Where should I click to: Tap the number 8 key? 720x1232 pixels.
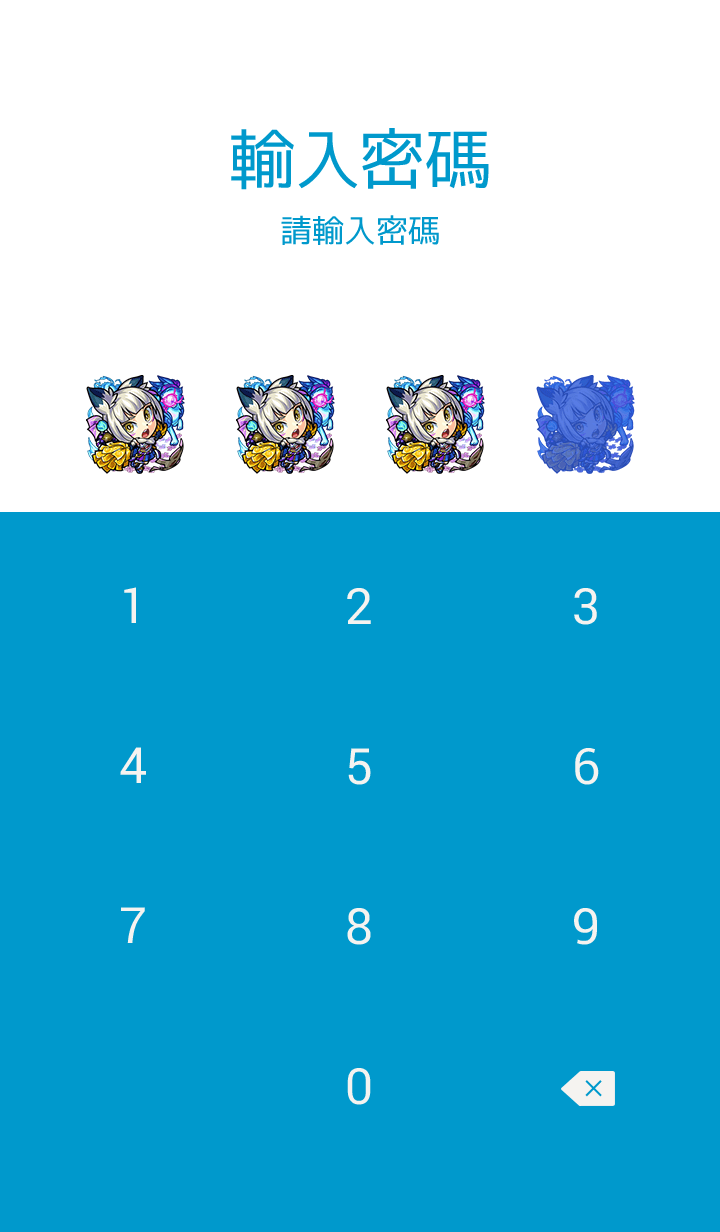[x=359, y=927]
